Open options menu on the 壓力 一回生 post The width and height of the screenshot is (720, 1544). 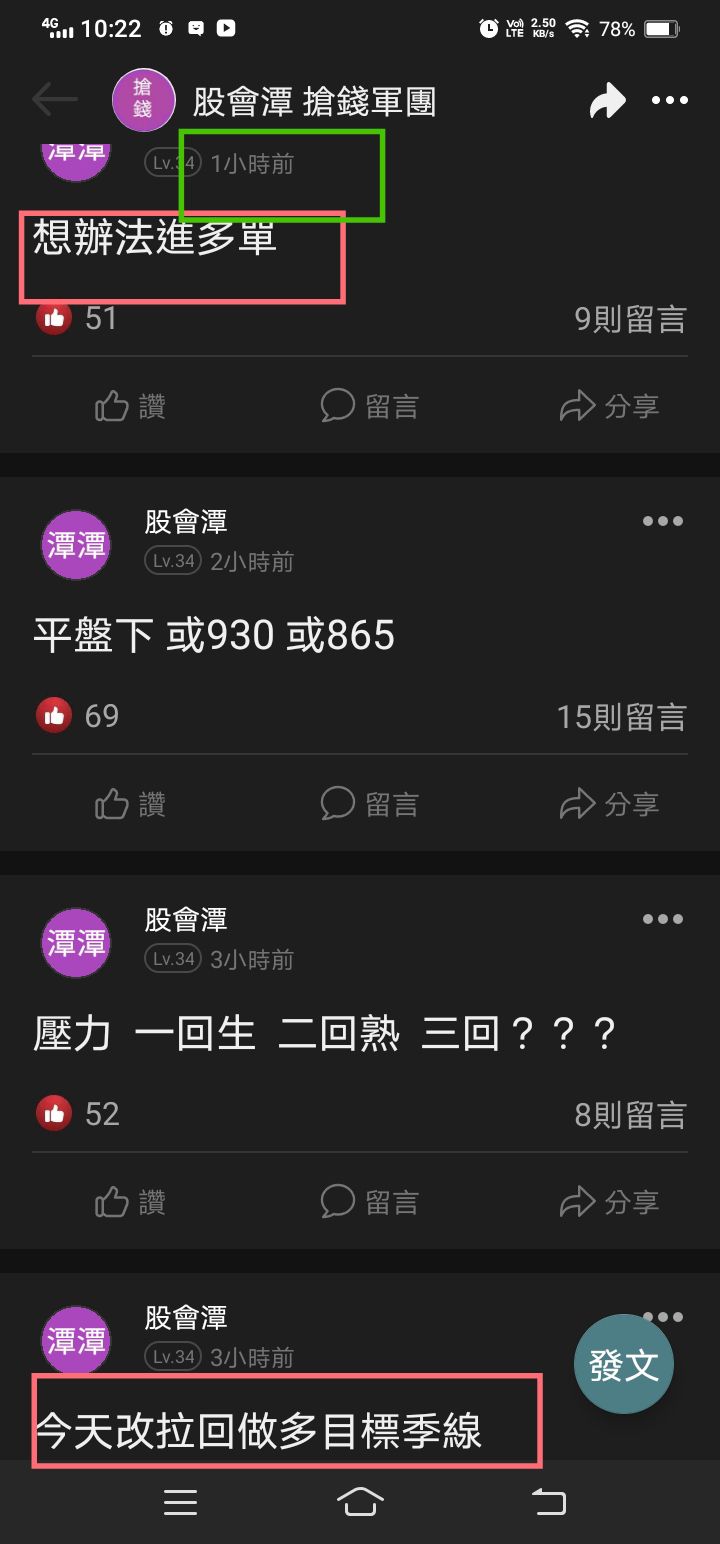(x=661, y=919)
